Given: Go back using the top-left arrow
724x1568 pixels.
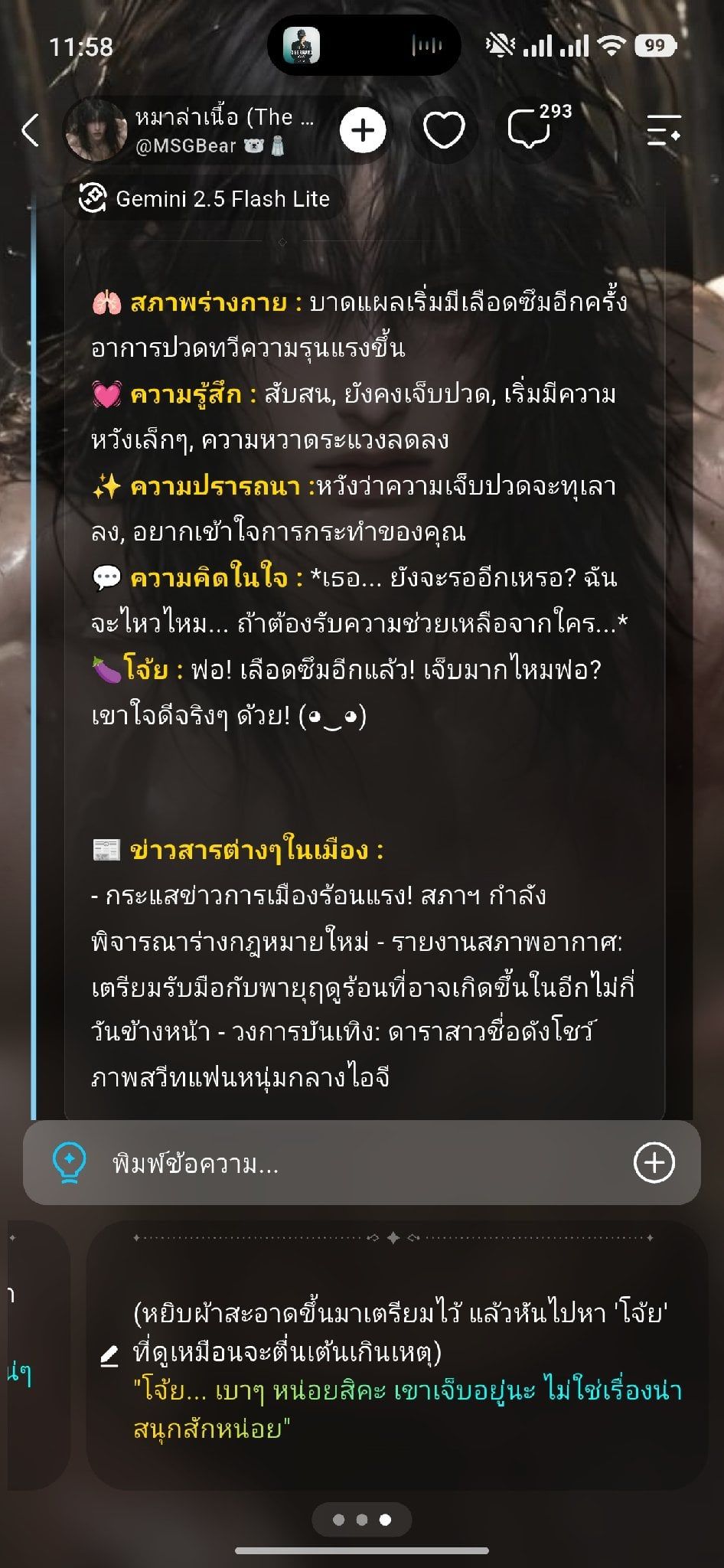Looking at the screenshot, I should tap(31, 130).
